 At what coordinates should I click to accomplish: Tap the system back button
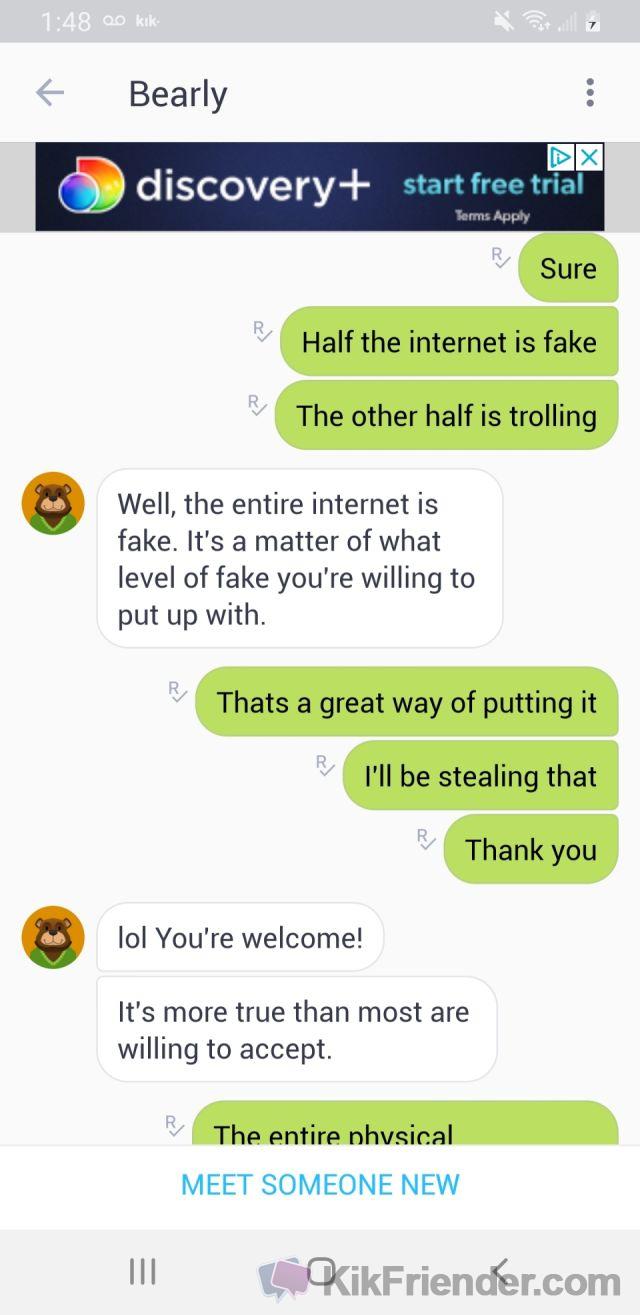[x=500, y=1271]
